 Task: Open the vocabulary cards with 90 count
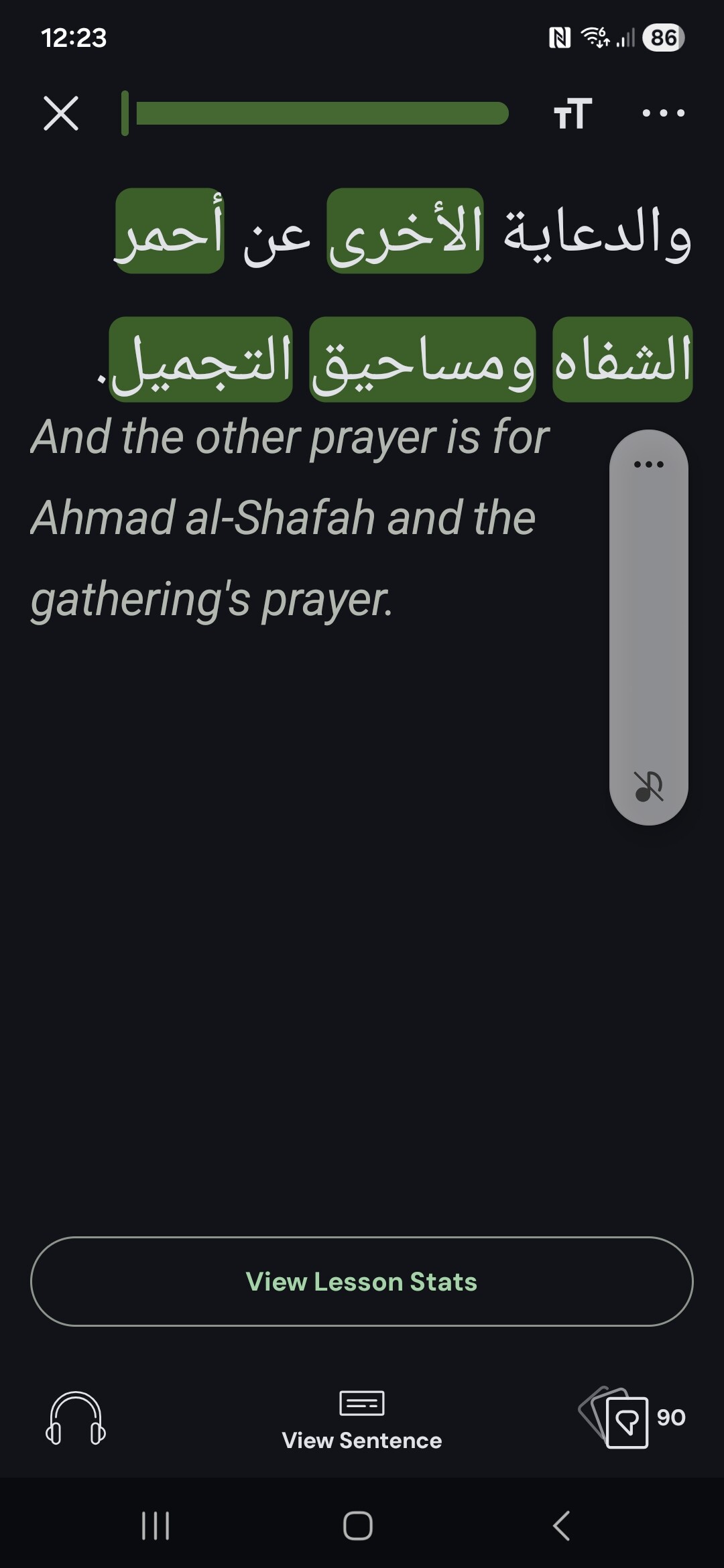click(x=632, y=1418)
